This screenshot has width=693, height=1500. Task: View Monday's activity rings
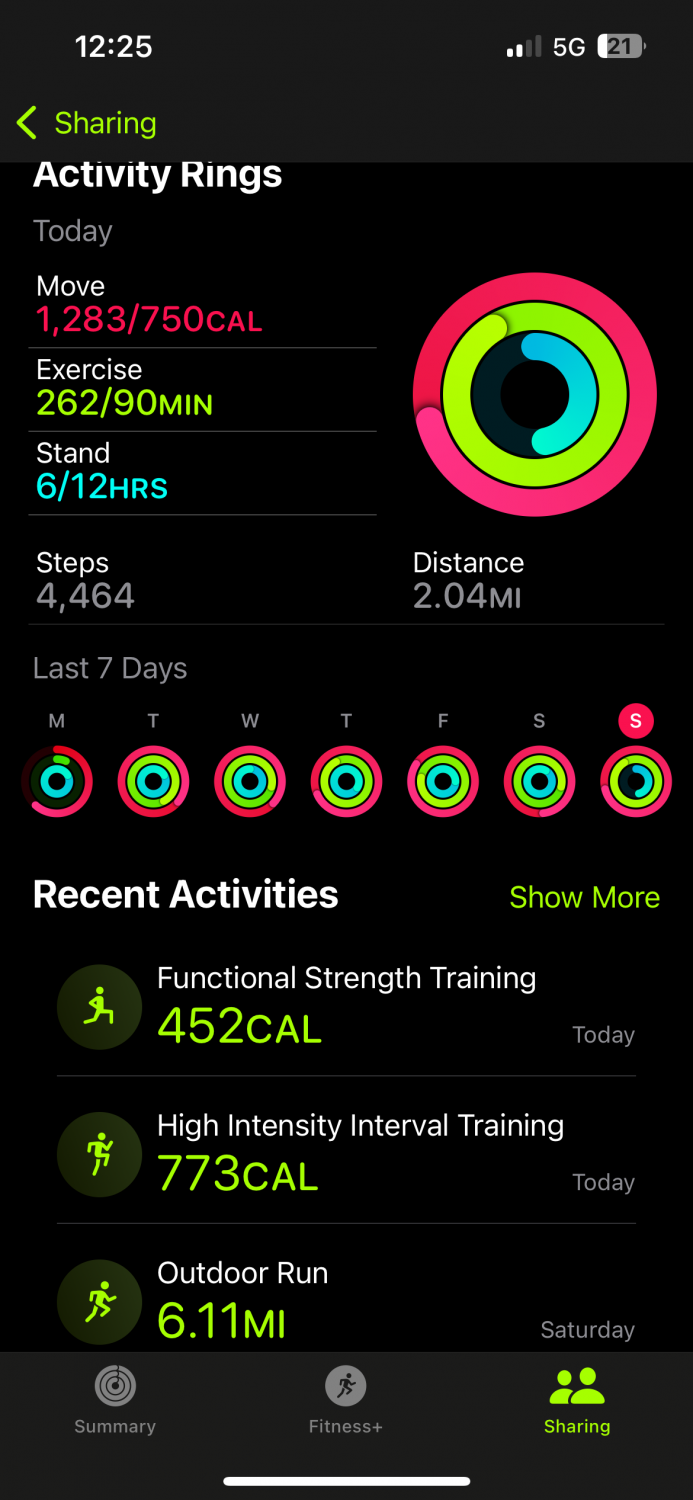57,782
